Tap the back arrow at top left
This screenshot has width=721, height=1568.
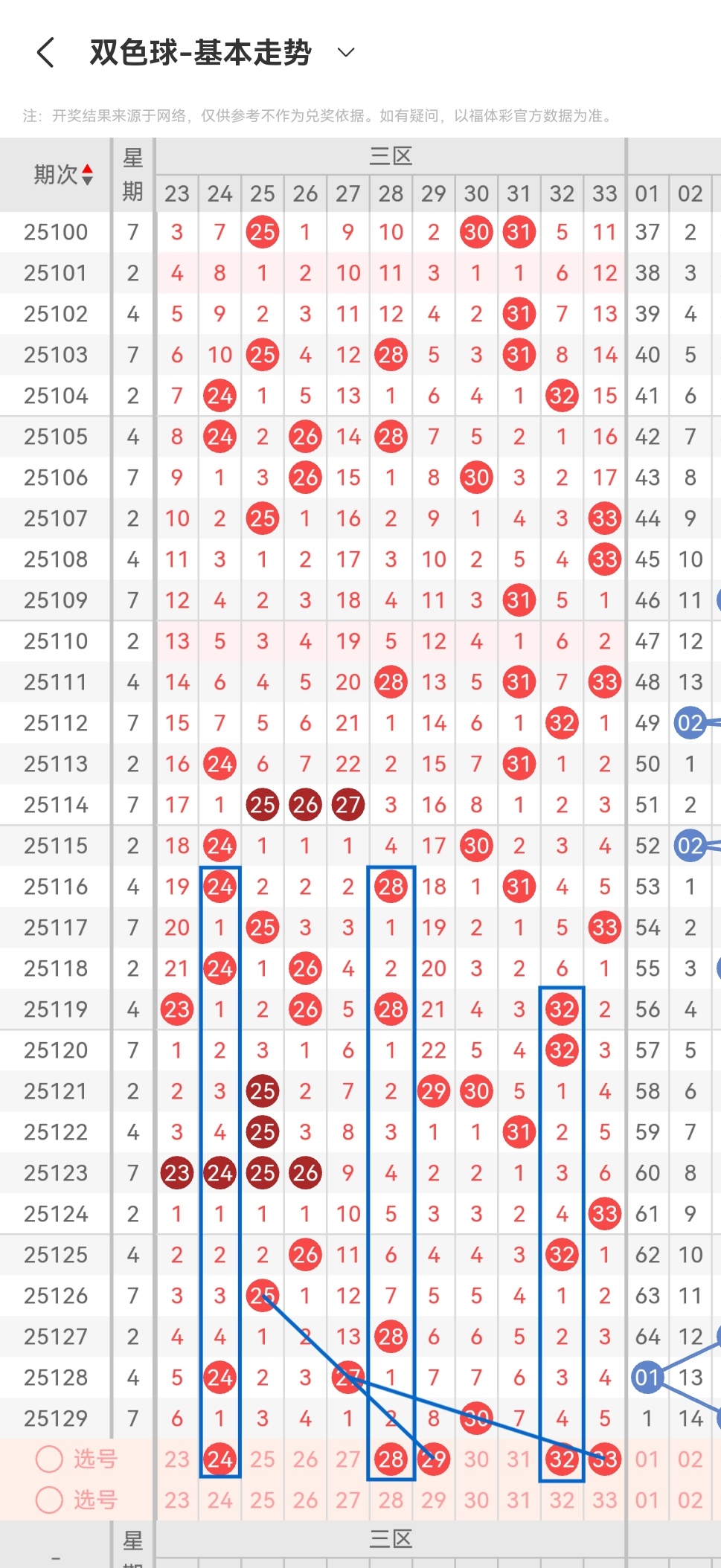coord(46,52)
